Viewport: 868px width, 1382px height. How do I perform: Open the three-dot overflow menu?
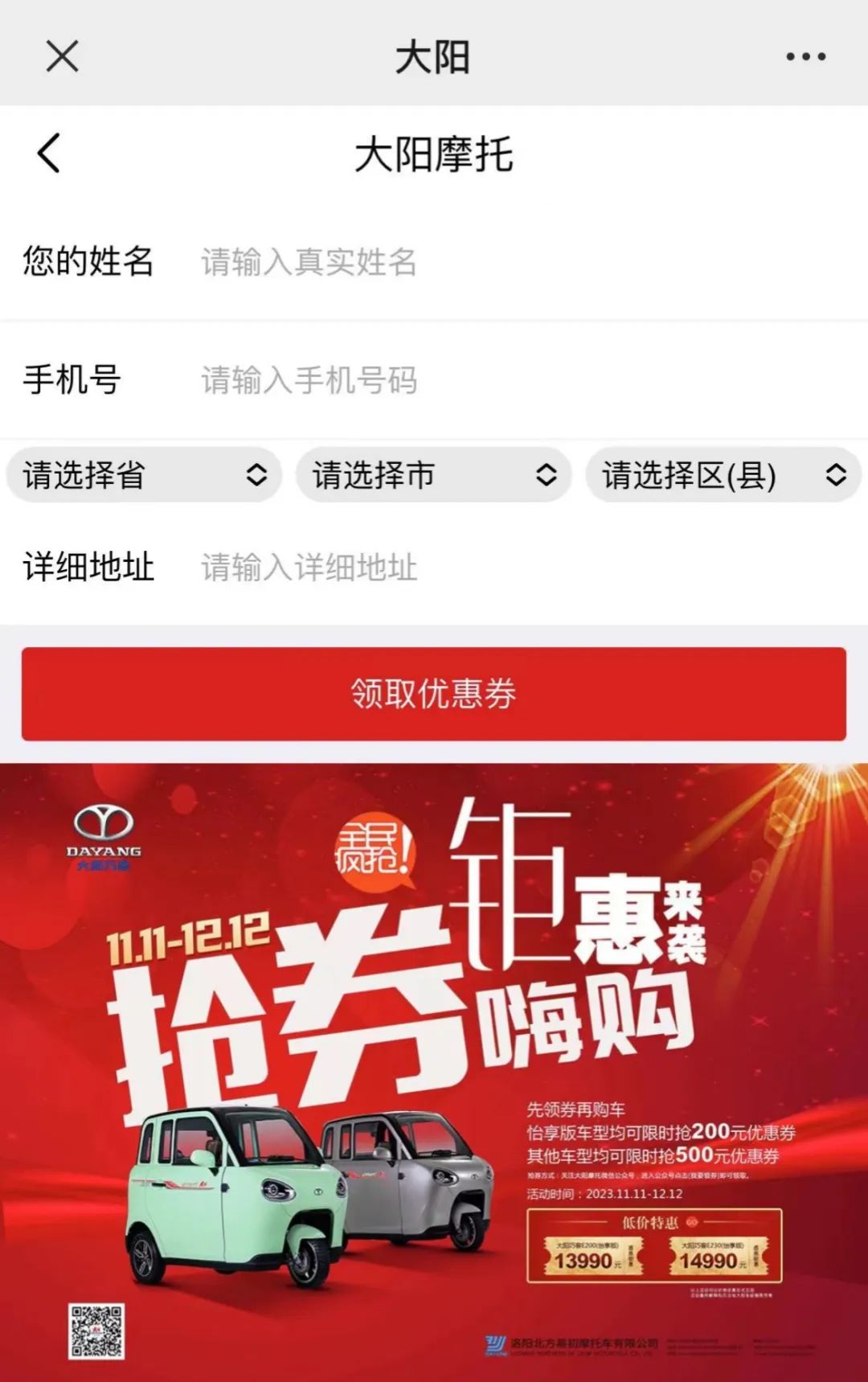pyautogui.click(x=805, y=56)
